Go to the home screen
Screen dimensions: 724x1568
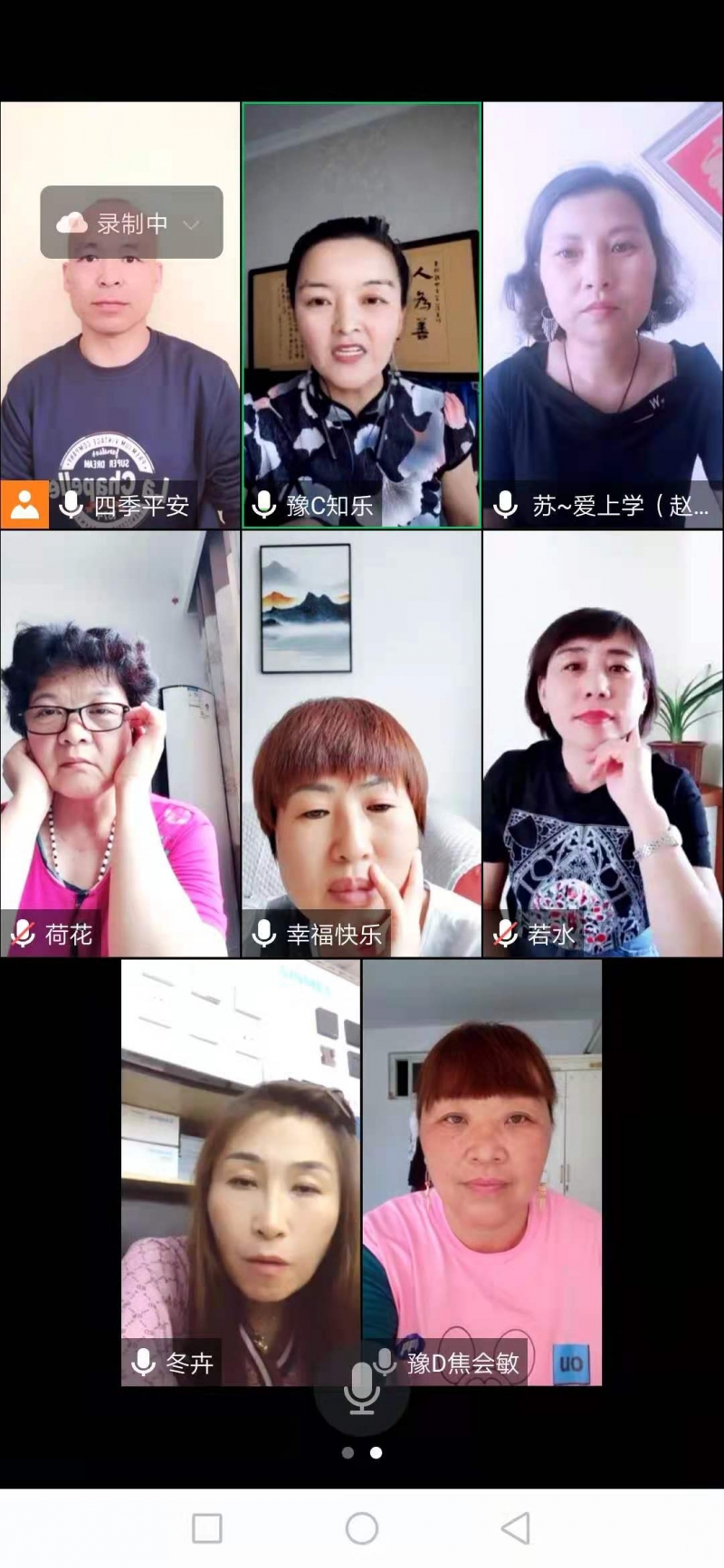[x=362, y=1528]
